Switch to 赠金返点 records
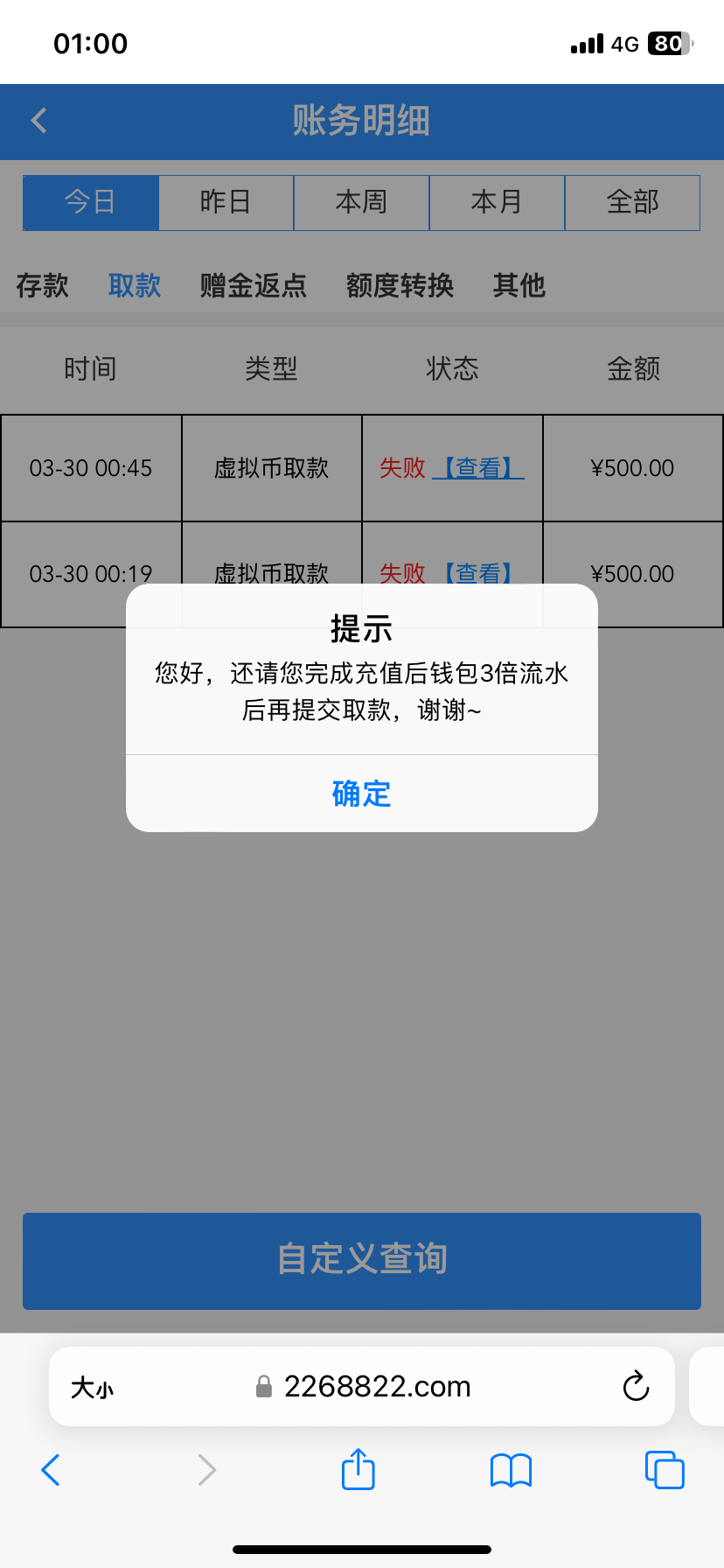Image resolution: width=724 pixels, height=1568 pixels. (x=253, y=285)
